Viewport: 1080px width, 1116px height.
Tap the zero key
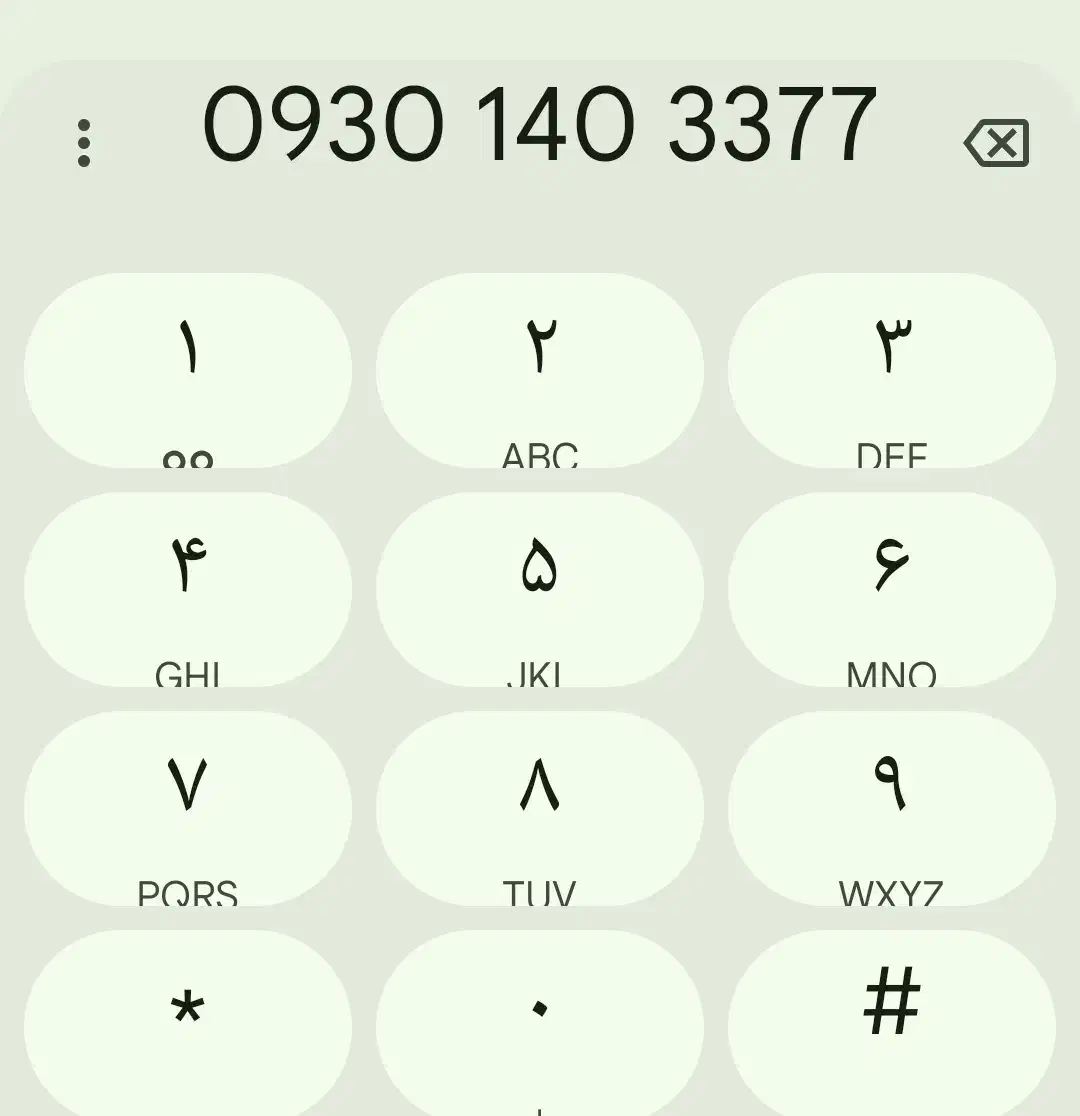point(540,1010)
